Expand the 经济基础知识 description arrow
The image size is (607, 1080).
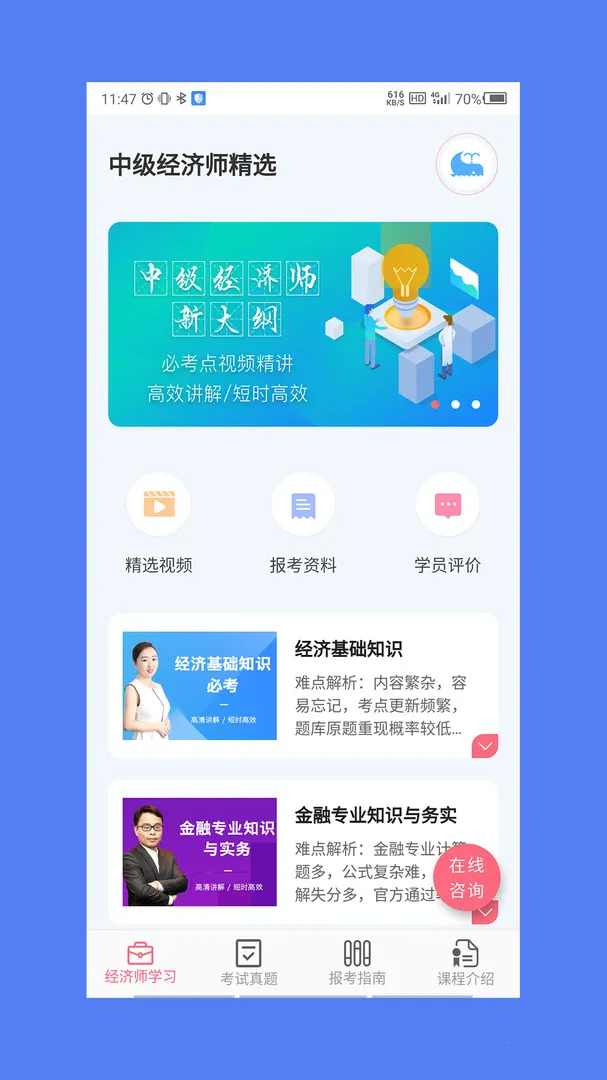point(485,746)
